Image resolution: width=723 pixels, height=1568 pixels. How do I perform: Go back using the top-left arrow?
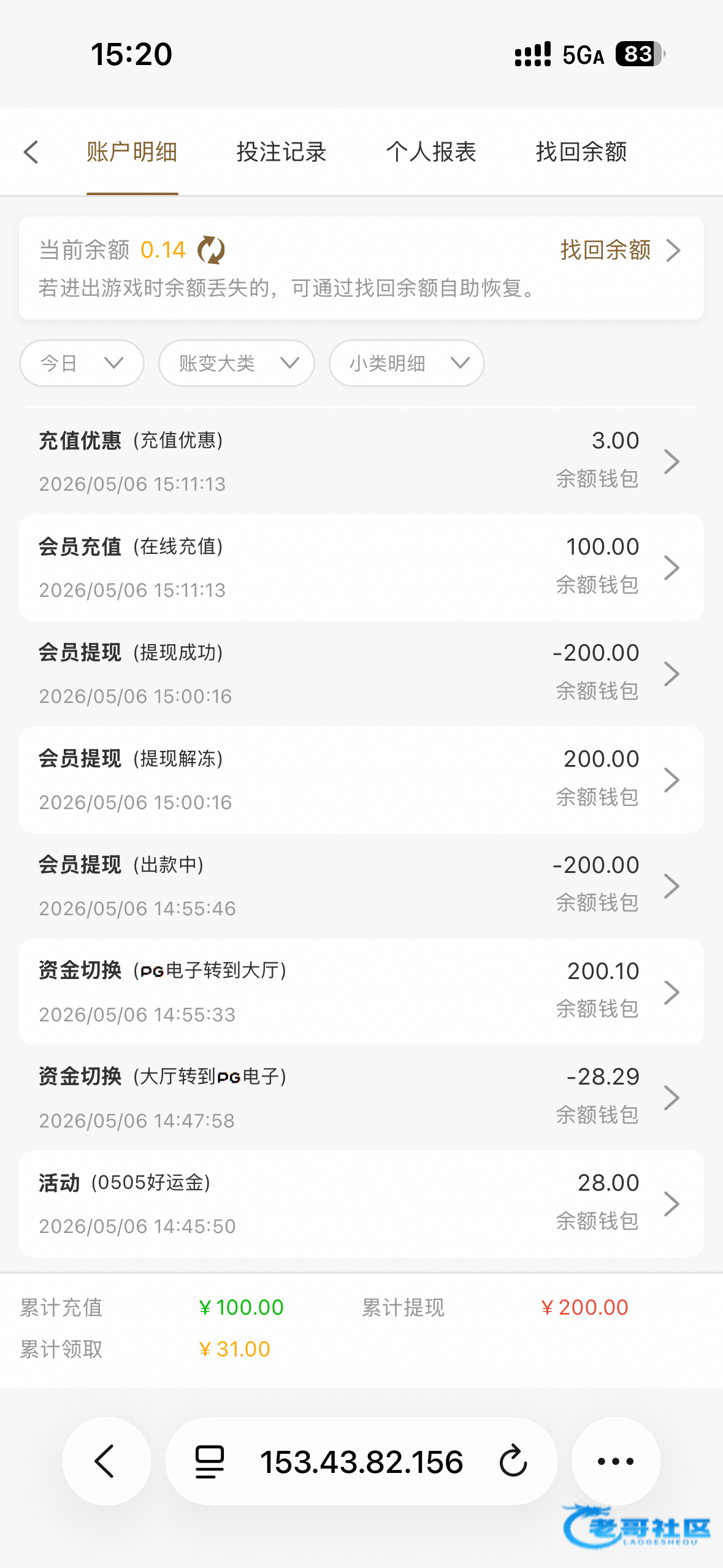tap(31, 152)
